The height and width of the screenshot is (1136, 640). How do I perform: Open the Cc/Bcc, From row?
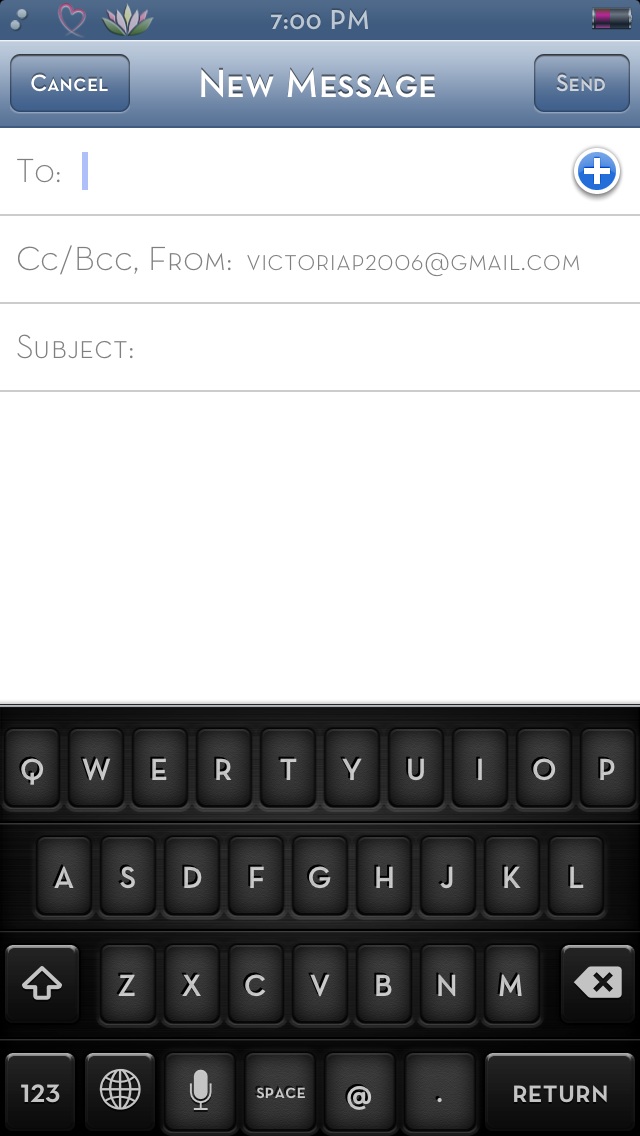pyautogui.click(x=320, y=260)
